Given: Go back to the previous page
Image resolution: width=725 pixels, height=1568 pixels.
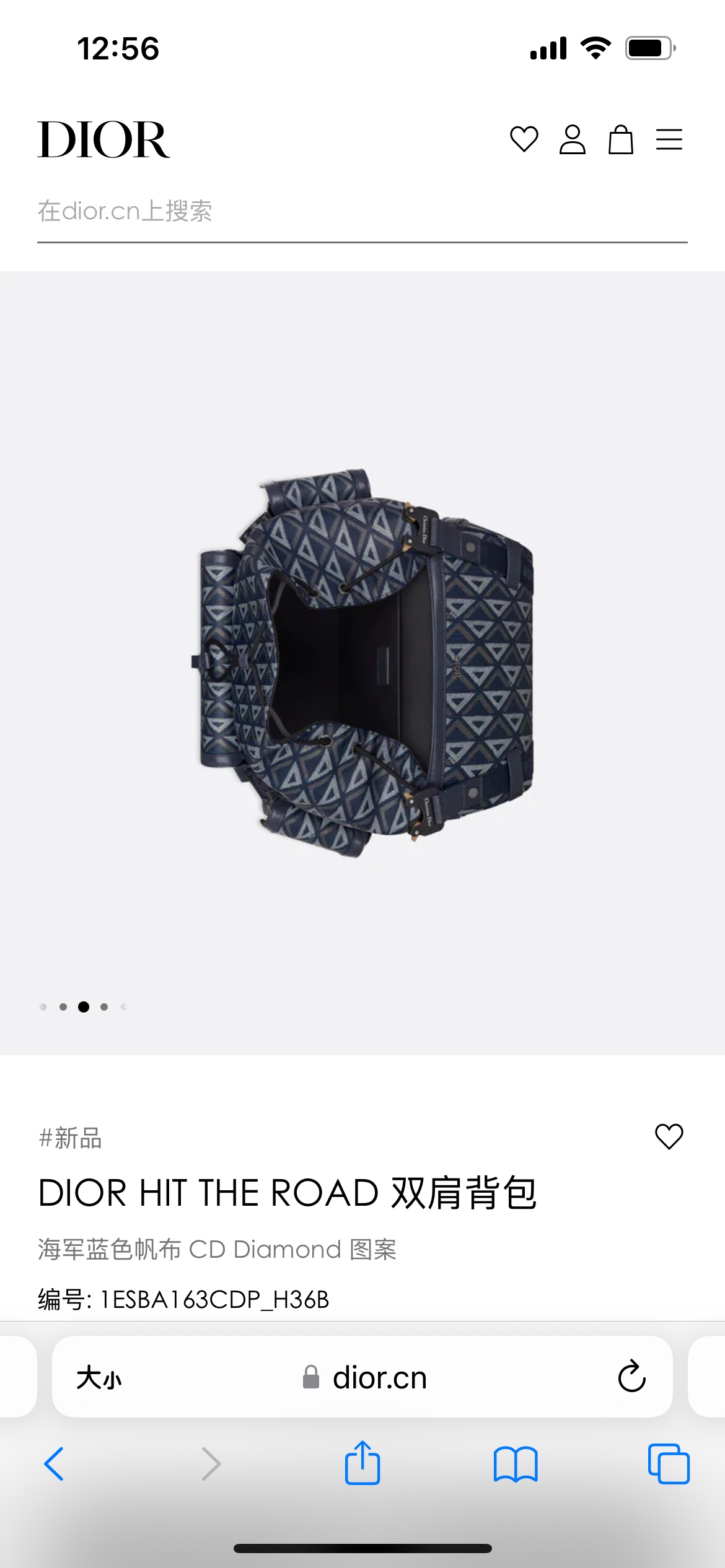Looking at the screenshot, I should [x=55, y=1464].
